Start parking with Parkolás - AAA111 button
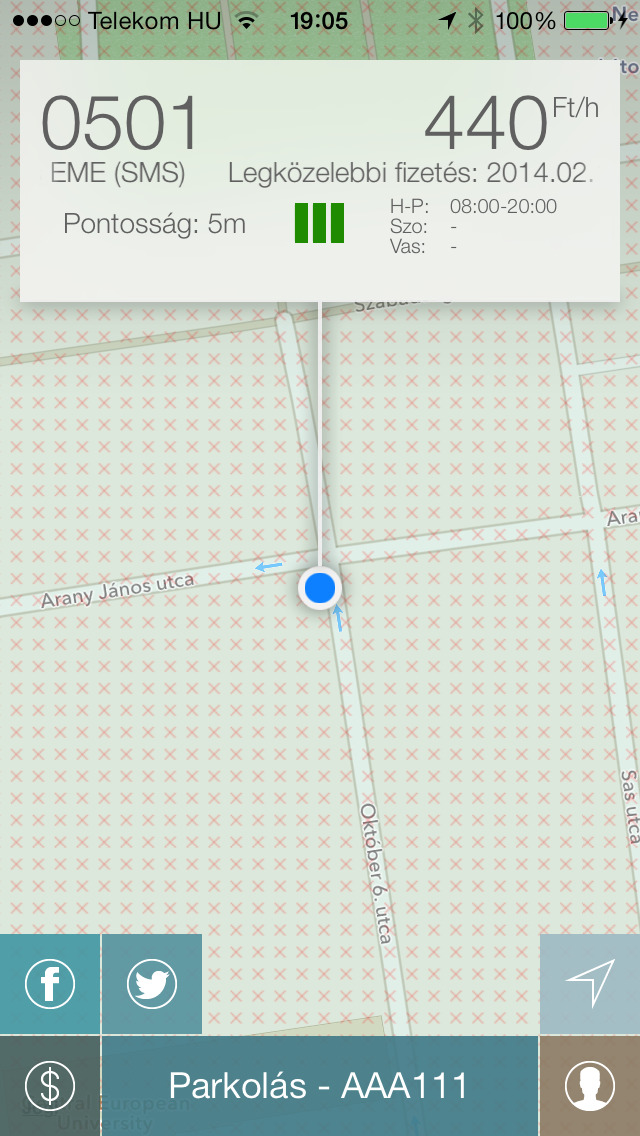Image resolution: width=640 pixels, height=1136 pixels. (320, 1086)
